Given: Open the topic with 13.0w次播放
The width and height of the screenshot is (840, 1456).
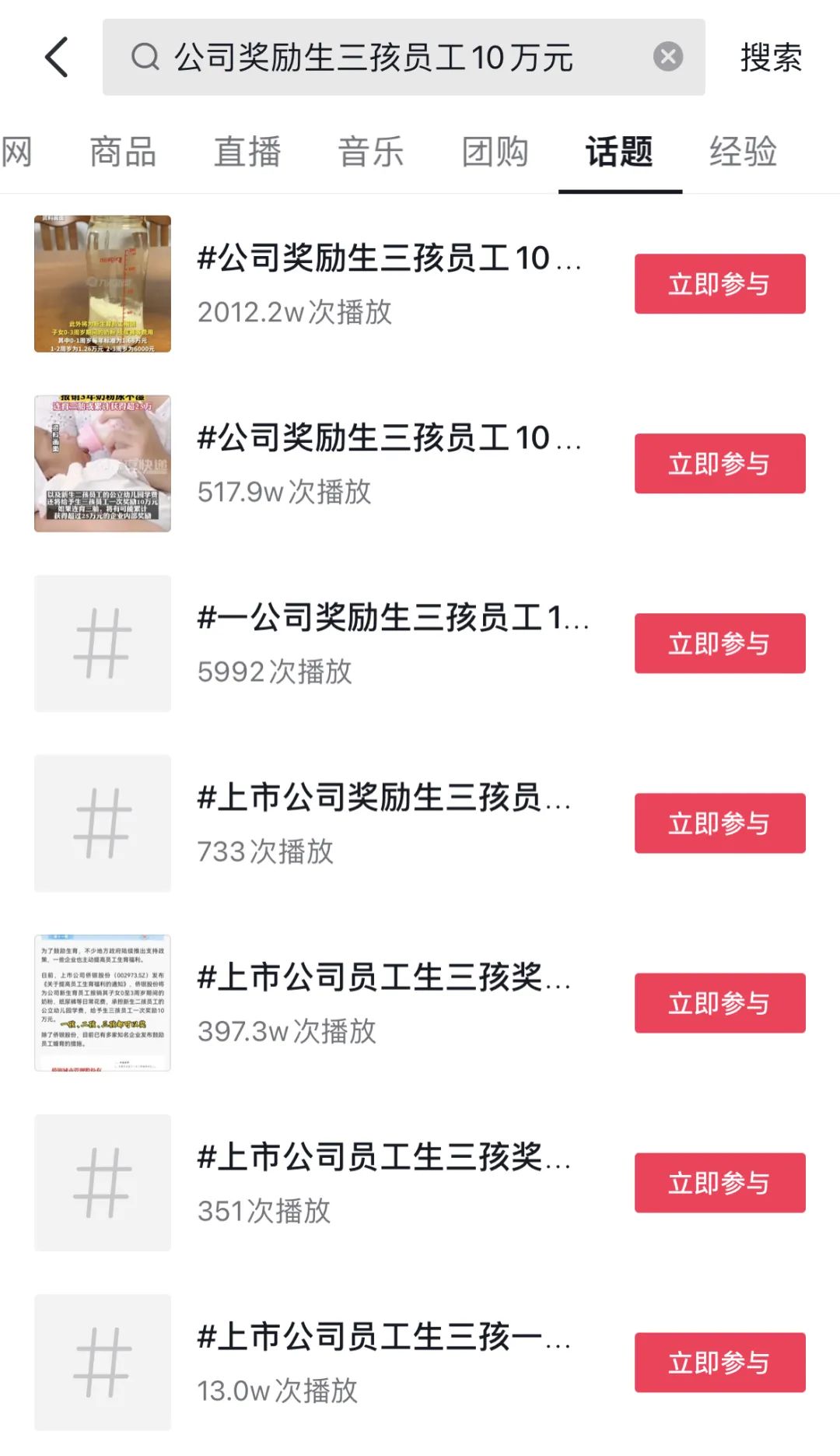Looking at the screenshot, I should tap(385, 1362).
